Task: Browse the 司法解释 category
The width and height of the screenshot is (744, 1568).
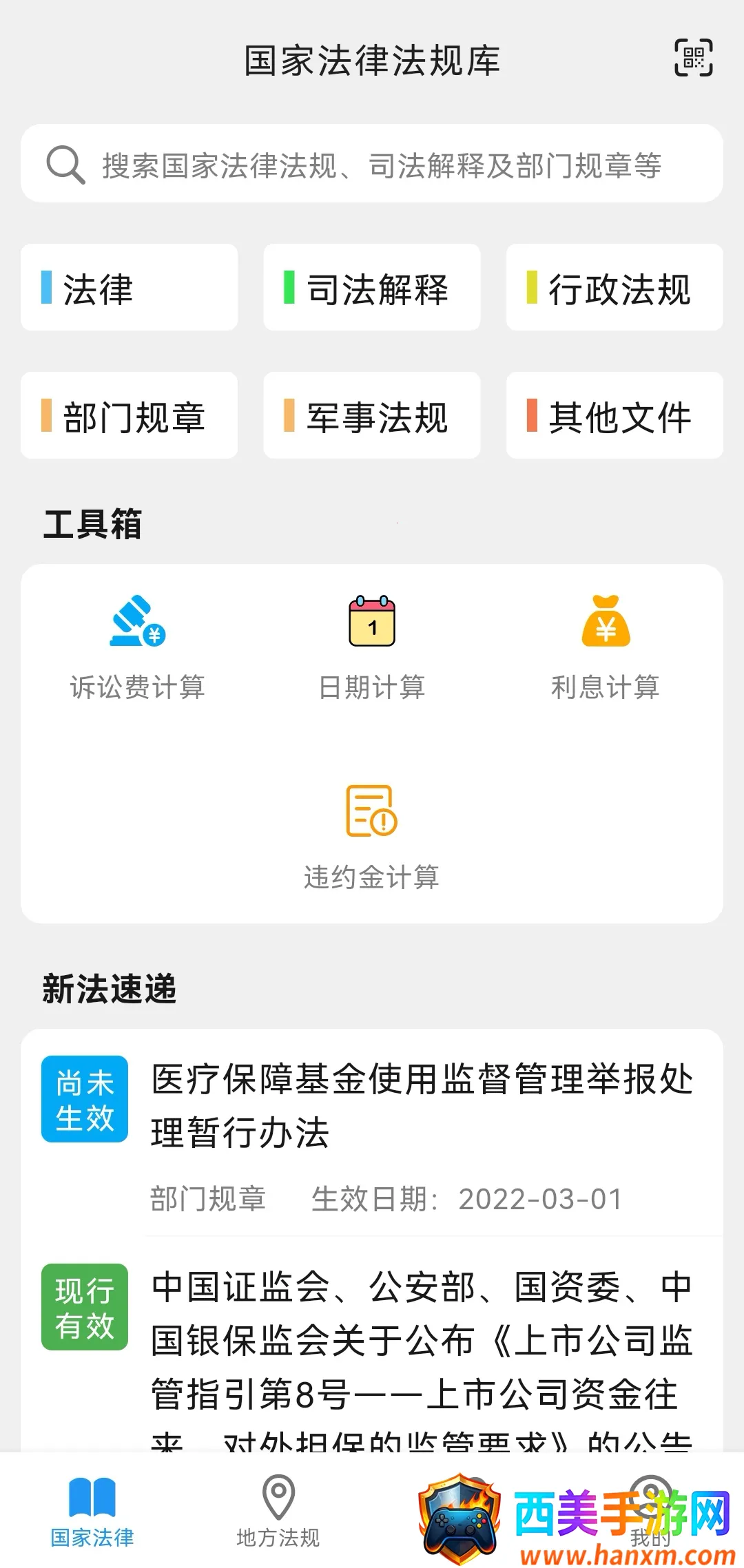Action: [372, 288]
